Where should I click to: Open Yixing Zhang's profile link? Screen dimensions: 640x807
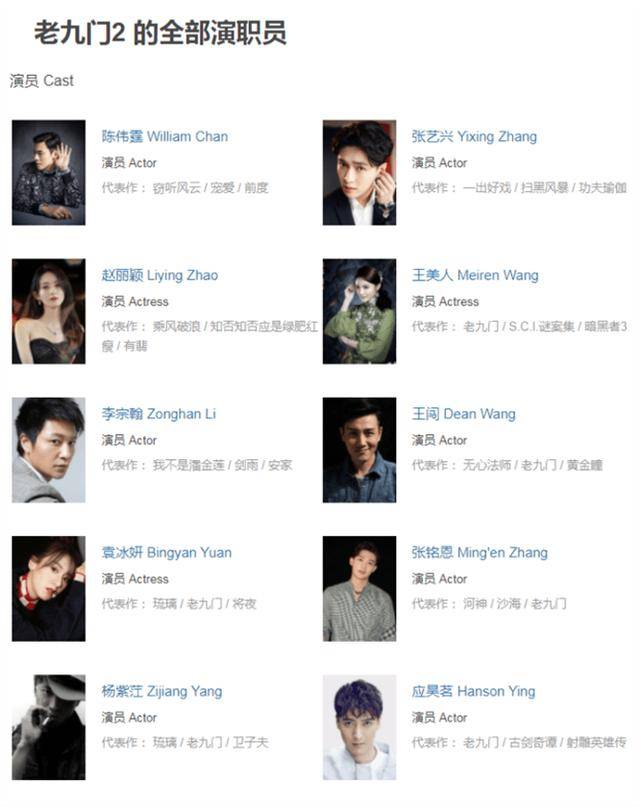coord(474,137)
